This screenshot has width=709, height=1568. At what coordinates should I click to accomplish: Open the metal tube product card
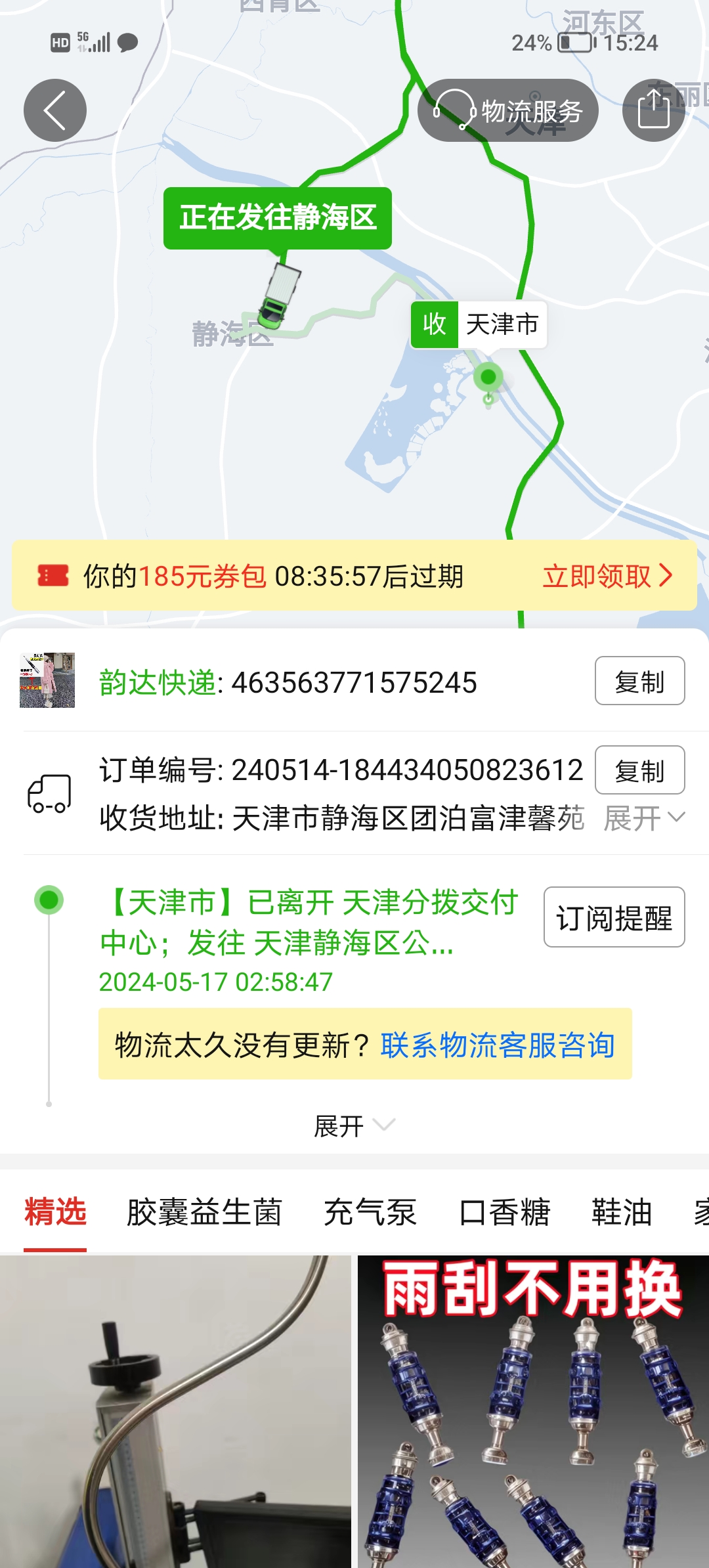click(175, 1412)
